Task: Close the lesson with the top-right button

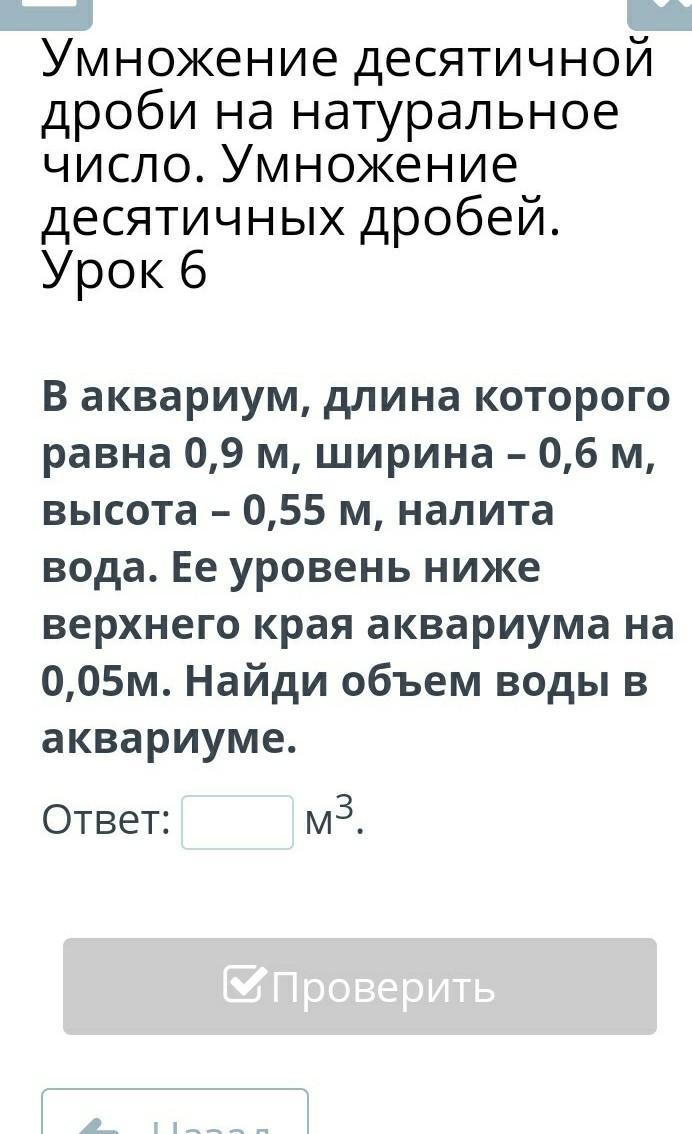Action: tap(659, 14)
